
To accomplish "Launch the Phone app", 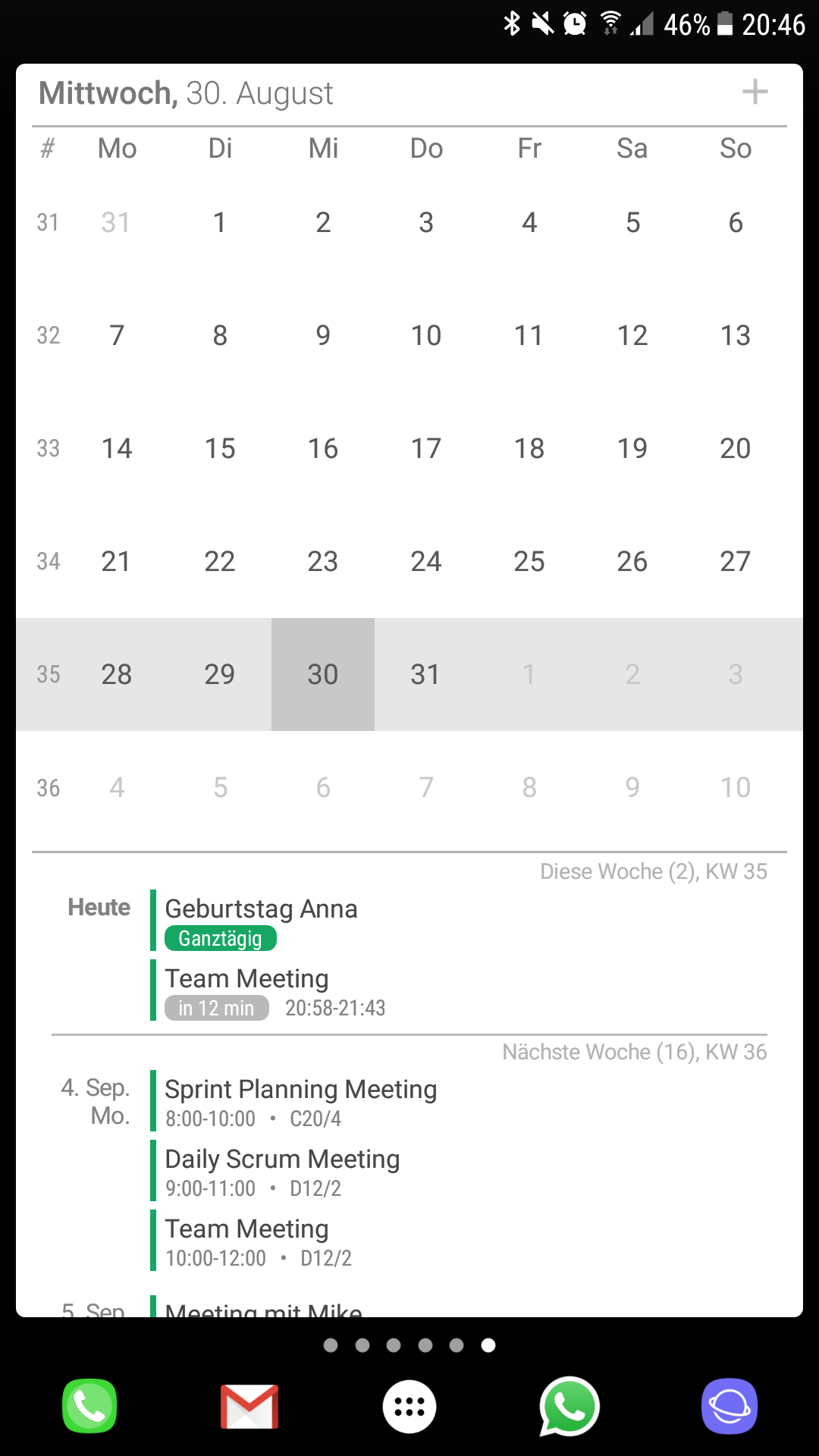I will 89,1406.
